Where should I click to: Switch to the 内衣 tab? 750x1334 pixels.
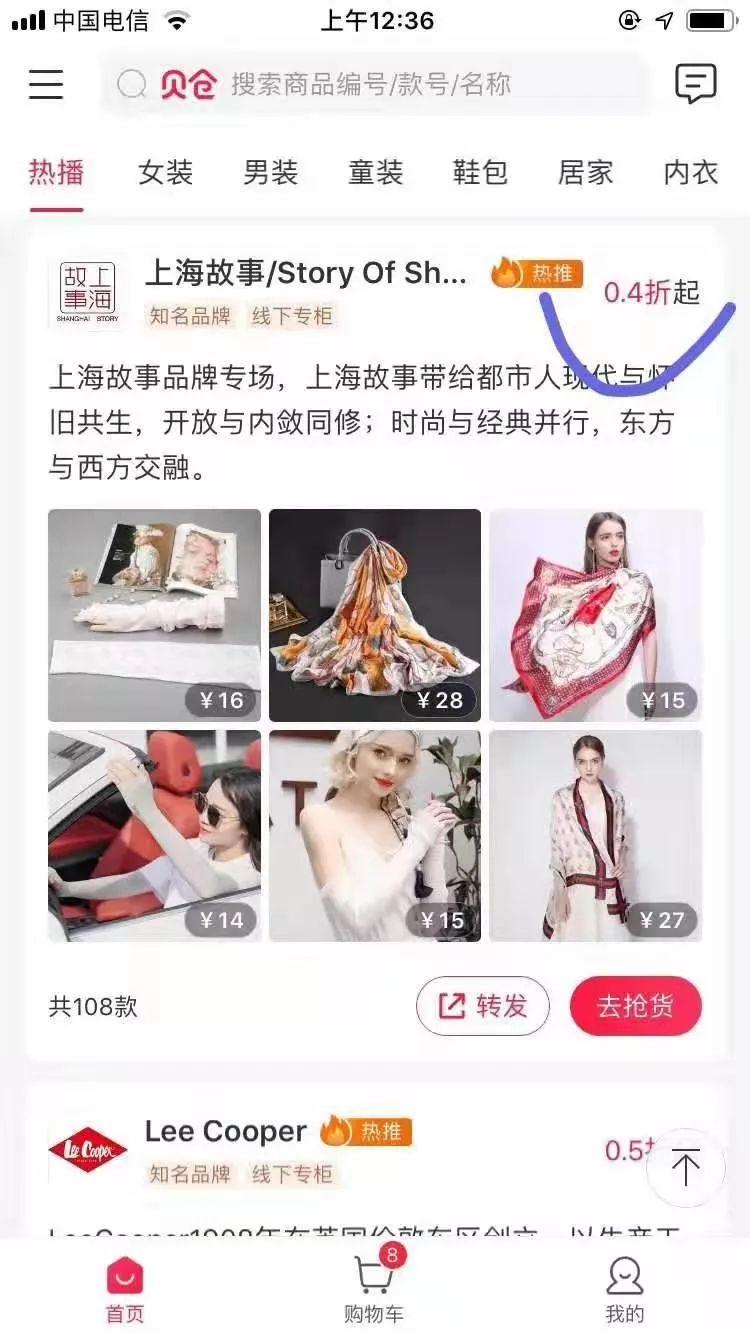pos(691,172)
